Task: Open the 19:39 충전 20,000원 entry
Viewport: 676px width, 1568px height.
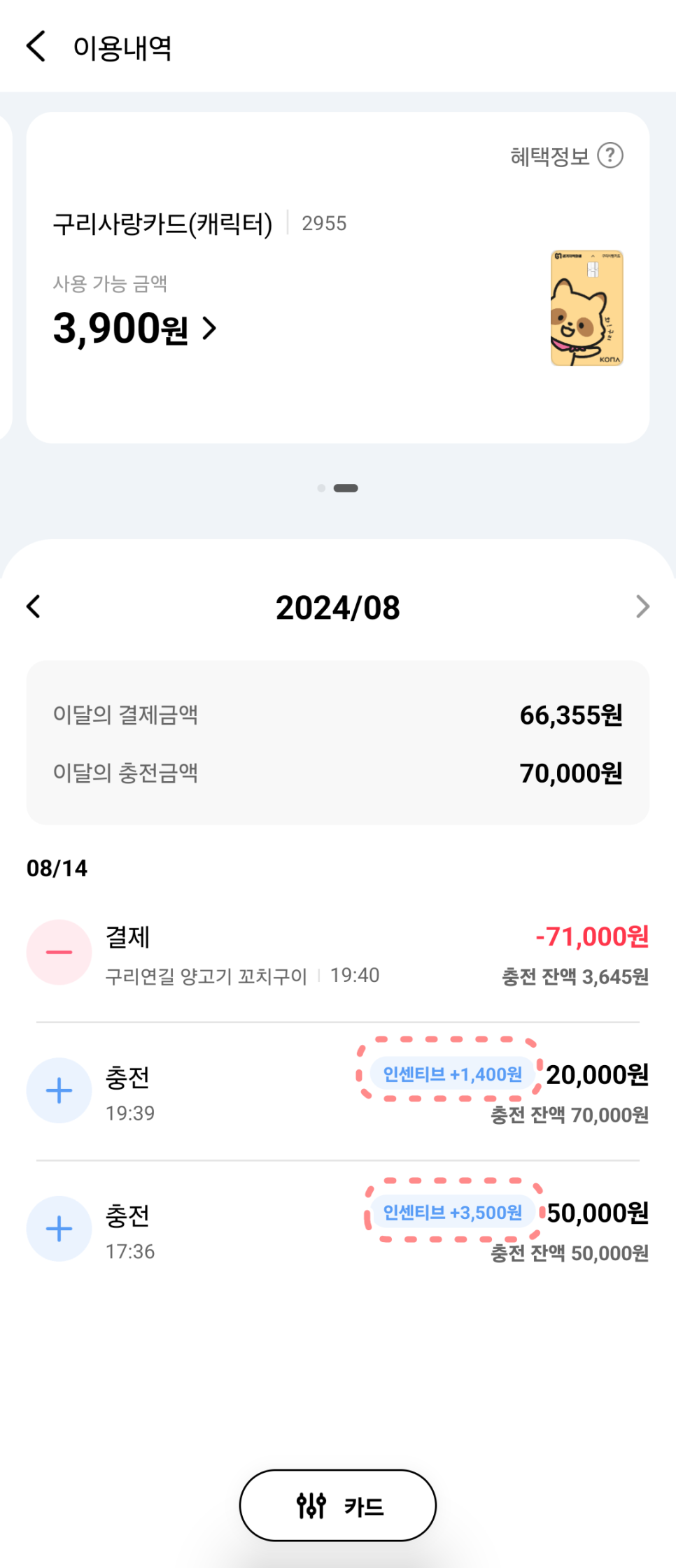Action: pyautogui.click(x=337, y=1091)
